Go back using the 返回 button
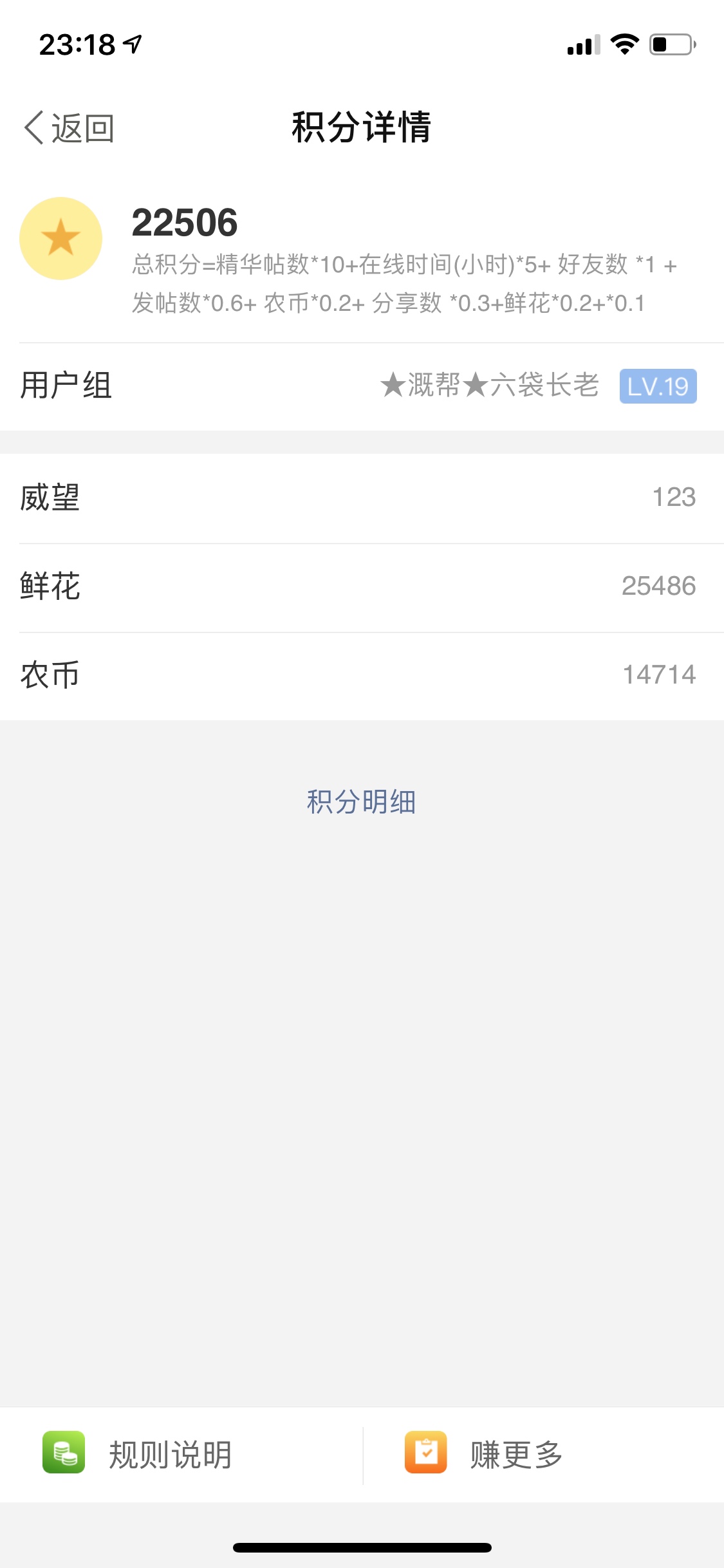724x1568 pixels. [x=70, y=128]
